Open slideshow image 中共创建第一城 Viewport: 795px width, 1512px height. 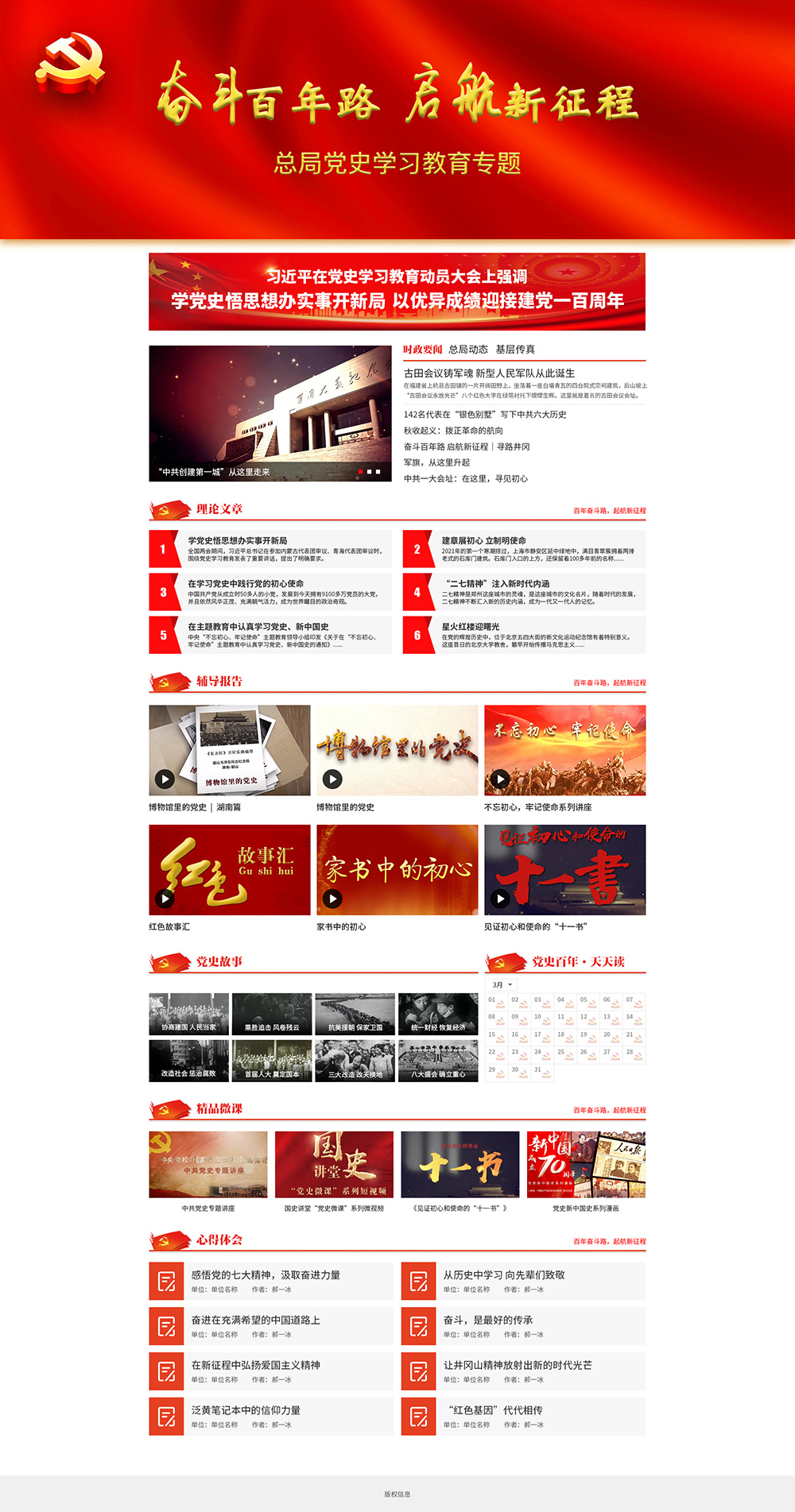coord(270,413)
